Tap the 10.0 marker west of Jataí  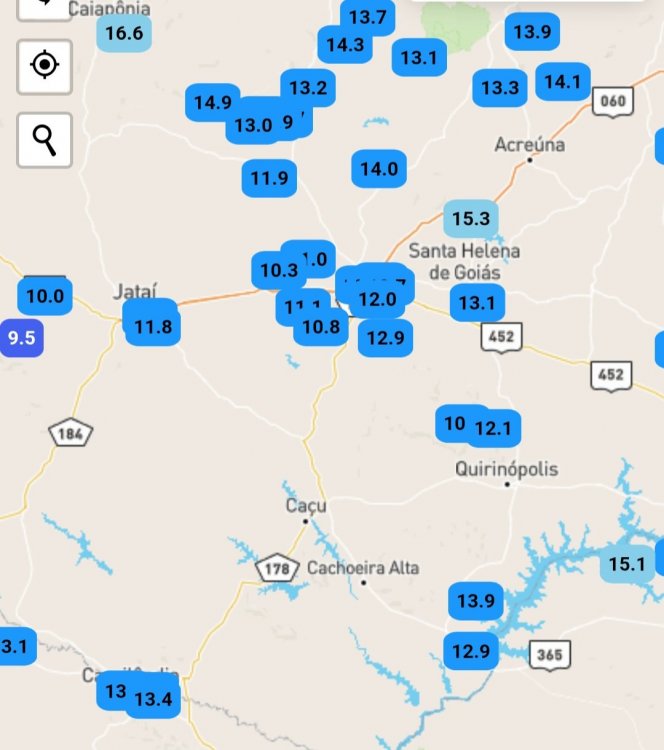pyautogui.click(x=45, y=296)
